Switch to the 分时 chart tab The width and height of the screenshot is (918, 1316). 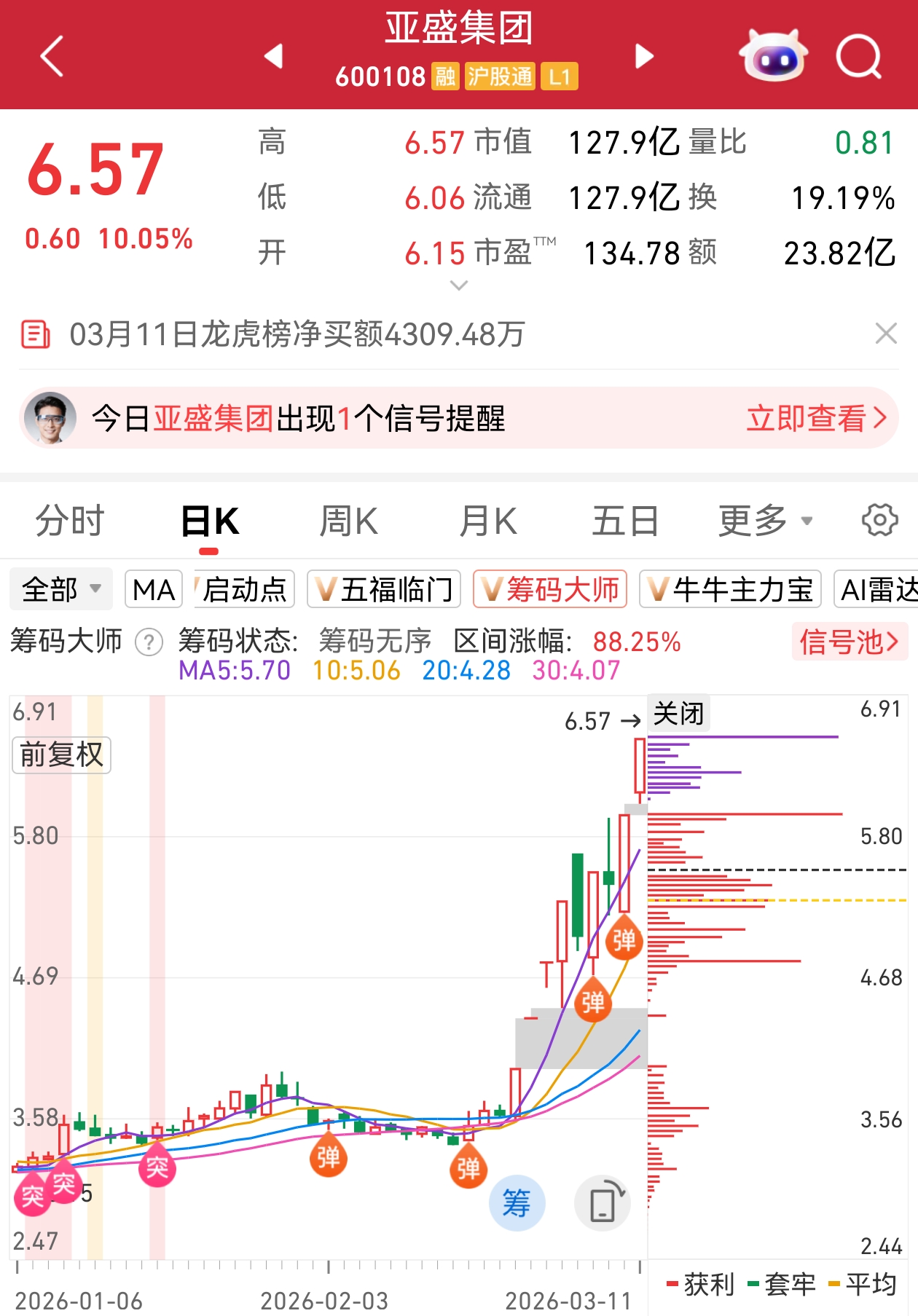pyautogui.click(x=70, y=521)
